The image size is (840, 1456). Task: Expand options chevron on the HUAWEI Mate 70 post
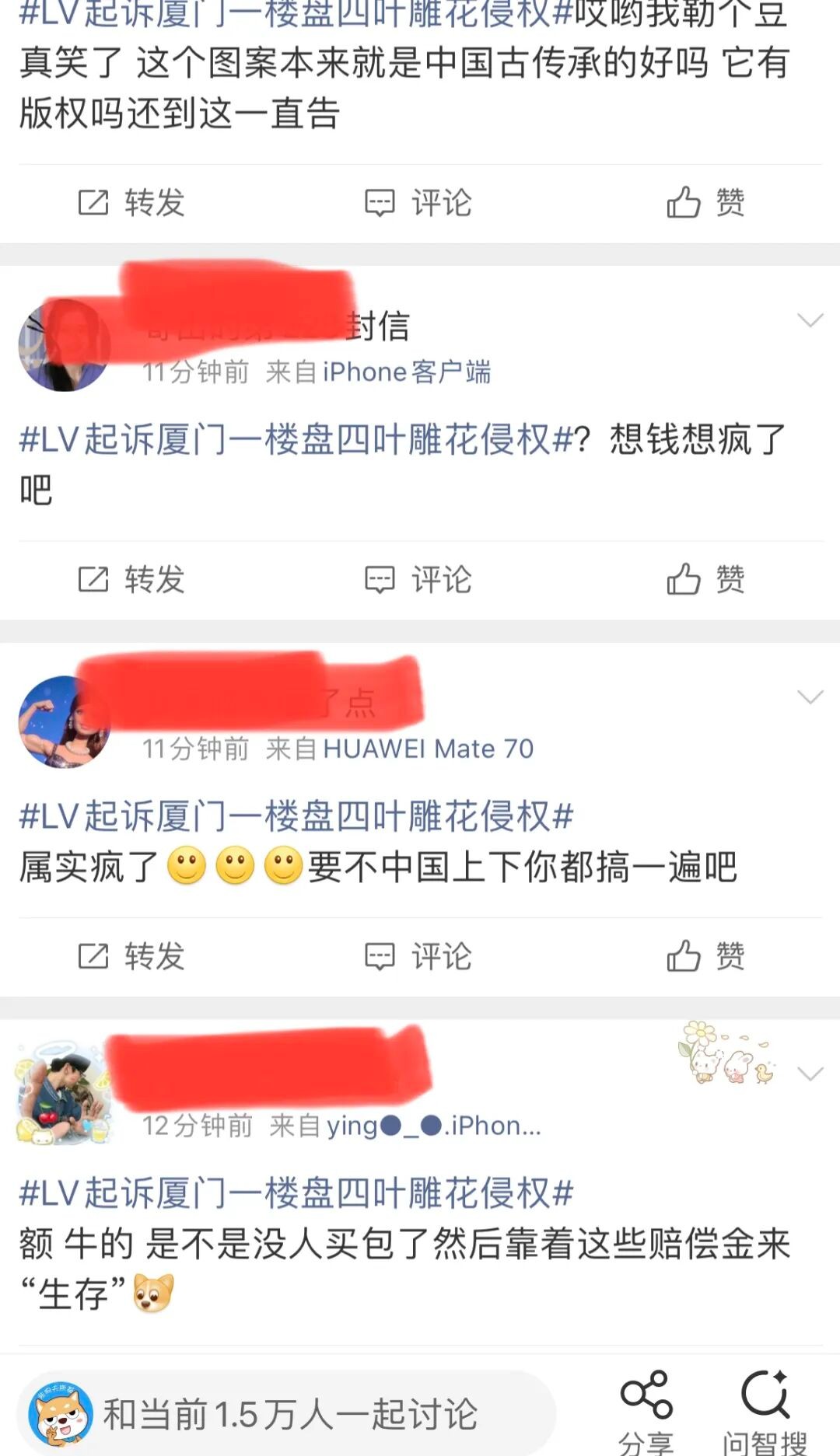[810, 697]
